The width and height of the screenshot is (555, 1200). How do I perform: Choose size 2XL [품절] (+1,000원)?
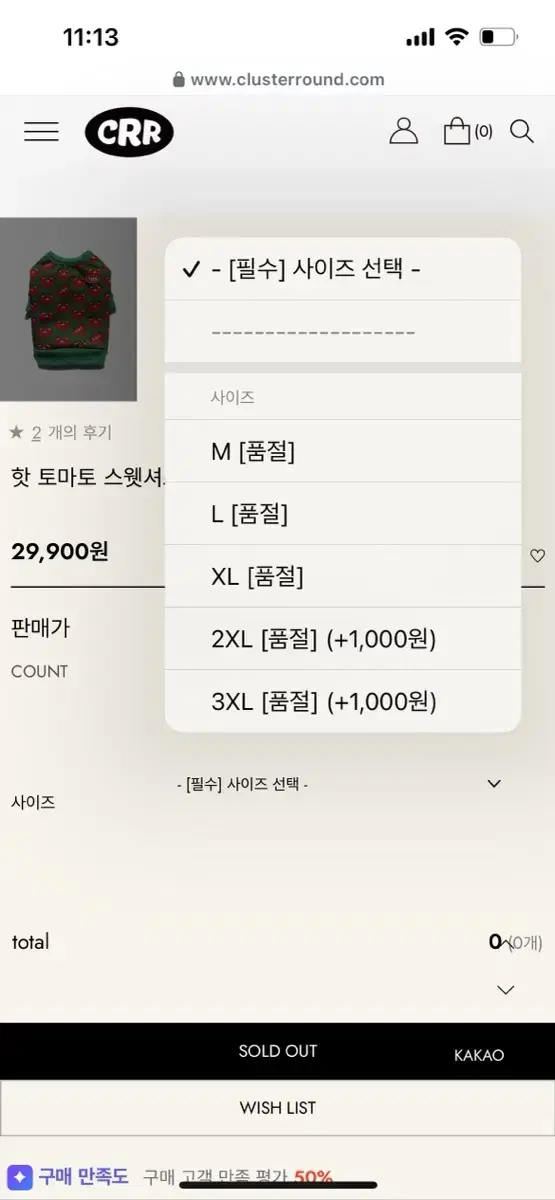343,639
